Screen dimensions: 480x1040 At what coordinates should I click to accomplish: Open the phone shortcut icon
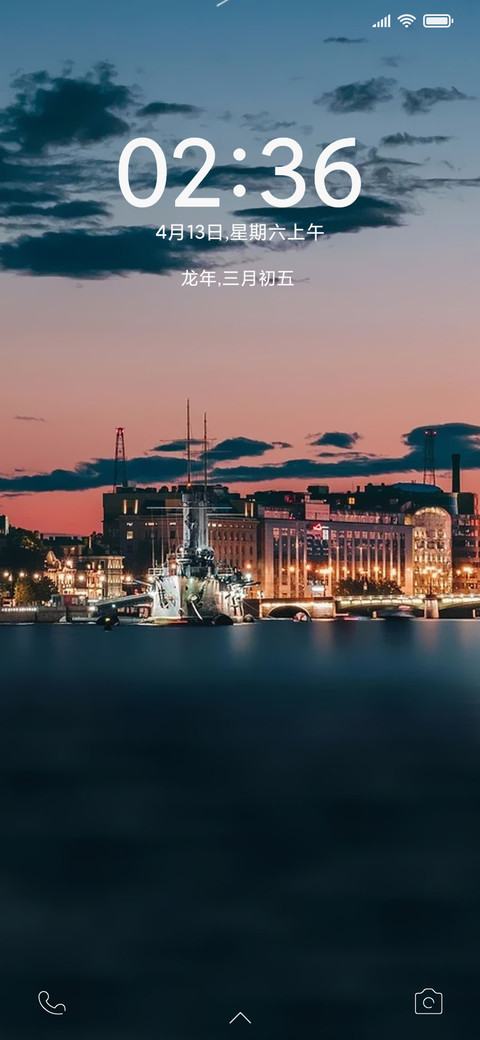coord(52,1002)
